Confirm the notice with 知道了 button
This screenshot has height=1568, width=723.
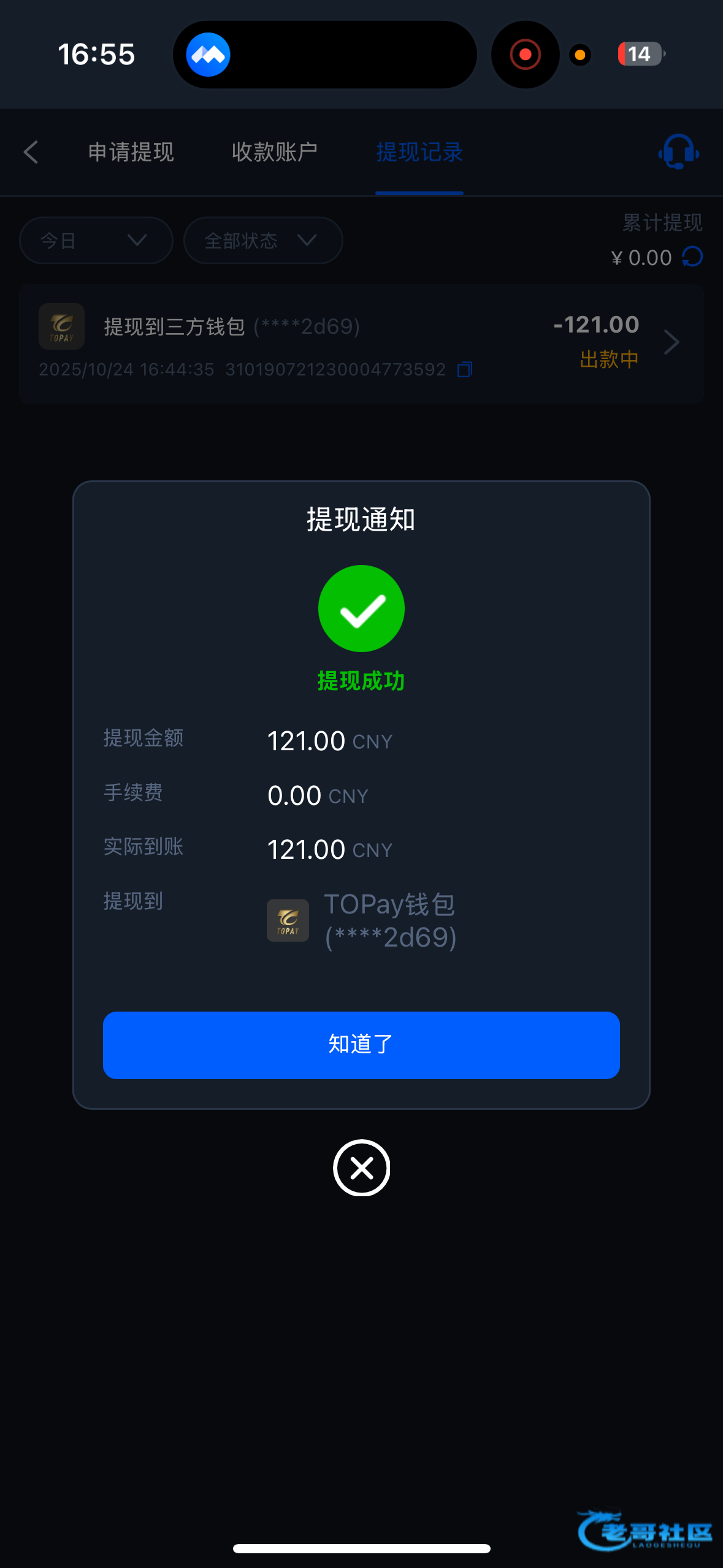coord(361,1045)
